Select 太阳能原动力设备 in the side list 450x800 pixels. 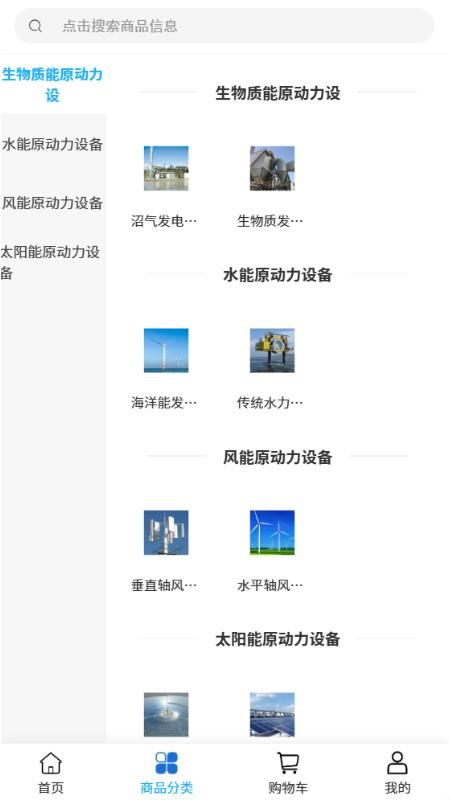point(53,262)
